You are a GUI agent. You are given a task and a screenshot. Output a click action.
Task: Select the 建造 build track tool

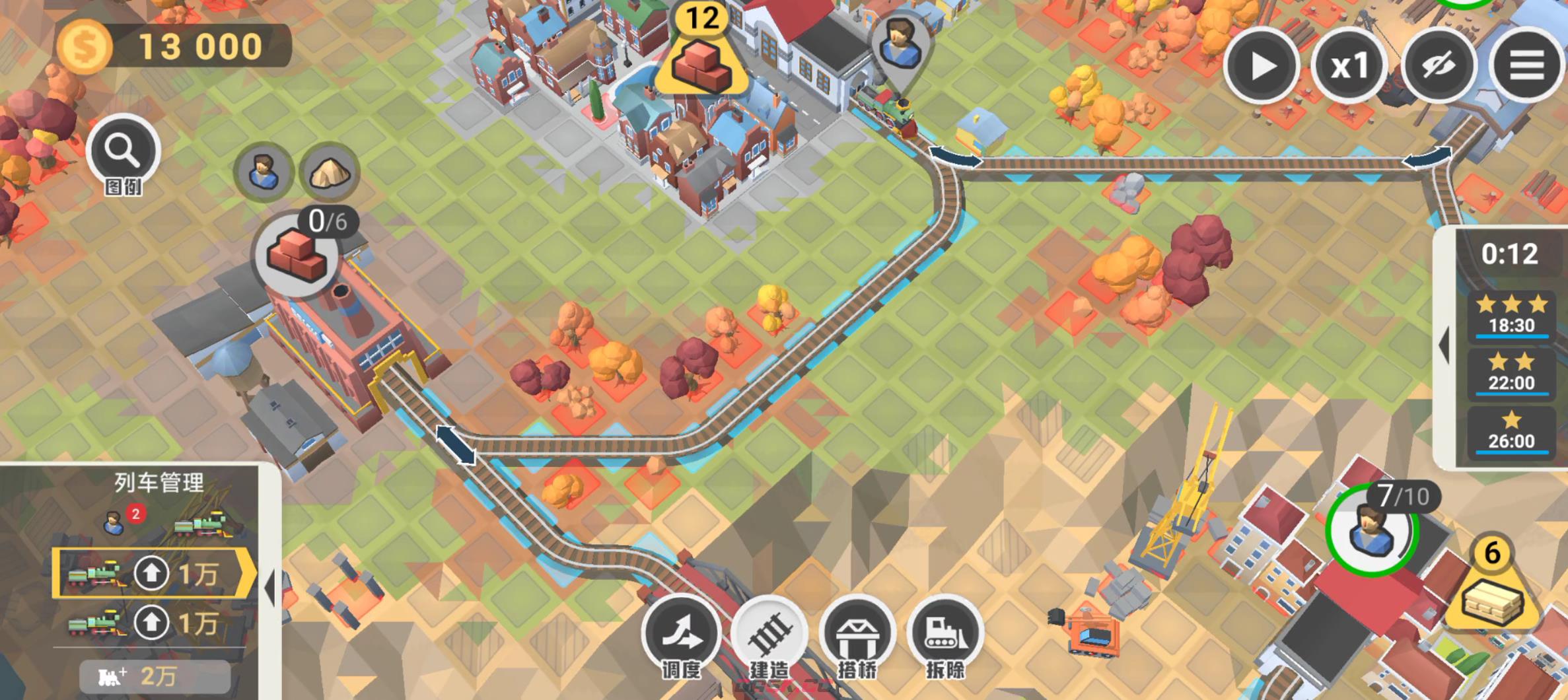coord(769,634)
